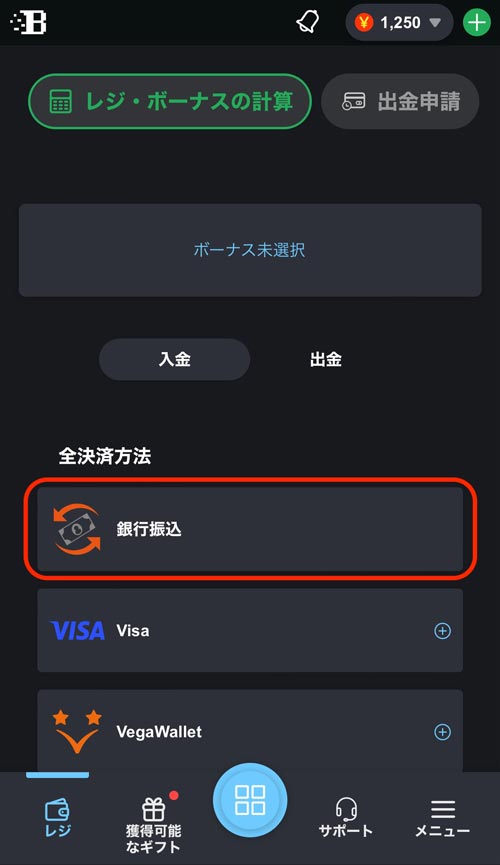The width and height of the screenshot is (500, 865).
Task: Switch to the 入金 tab
Action: point(174,359)
